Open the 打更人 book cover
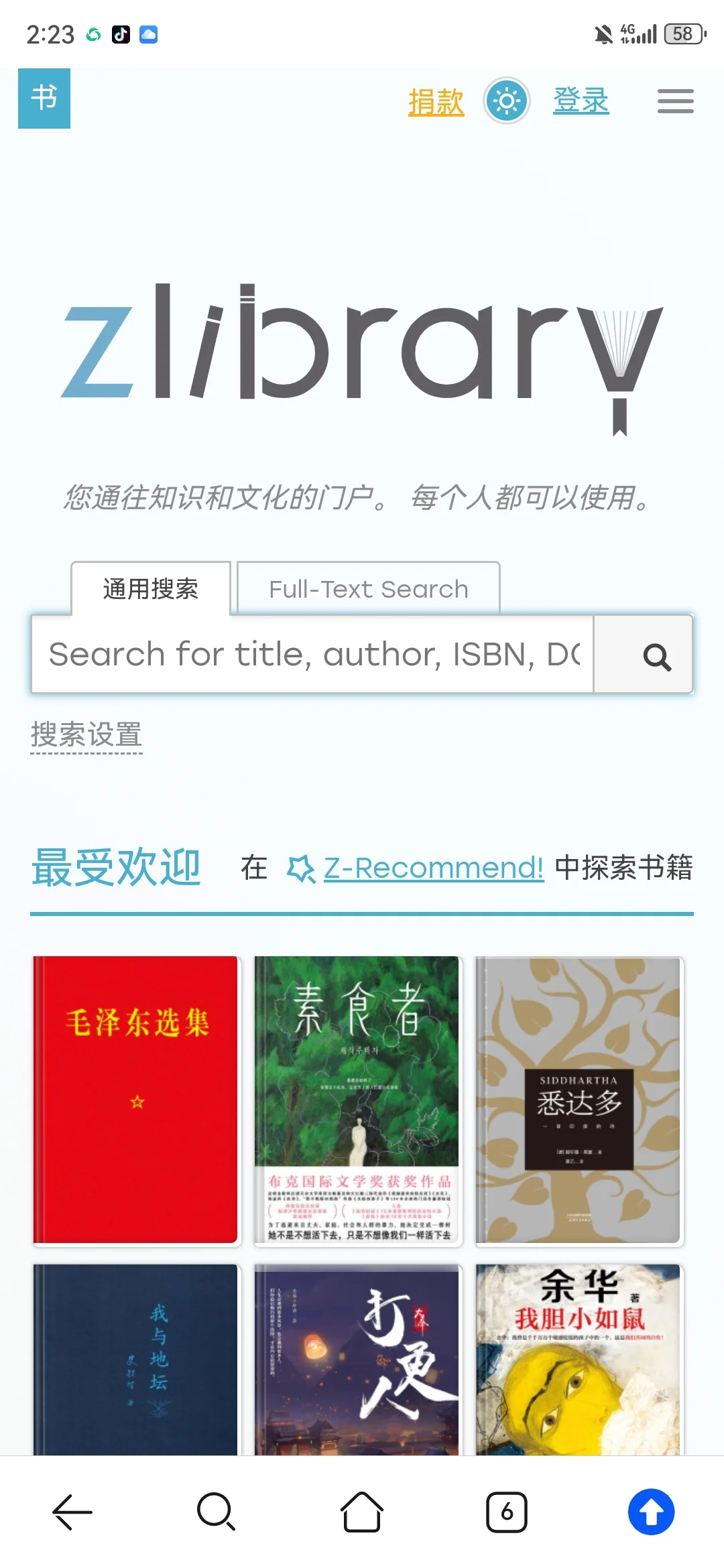Viewport: 724px width, 1568px height. click(x=357, y=1359)
